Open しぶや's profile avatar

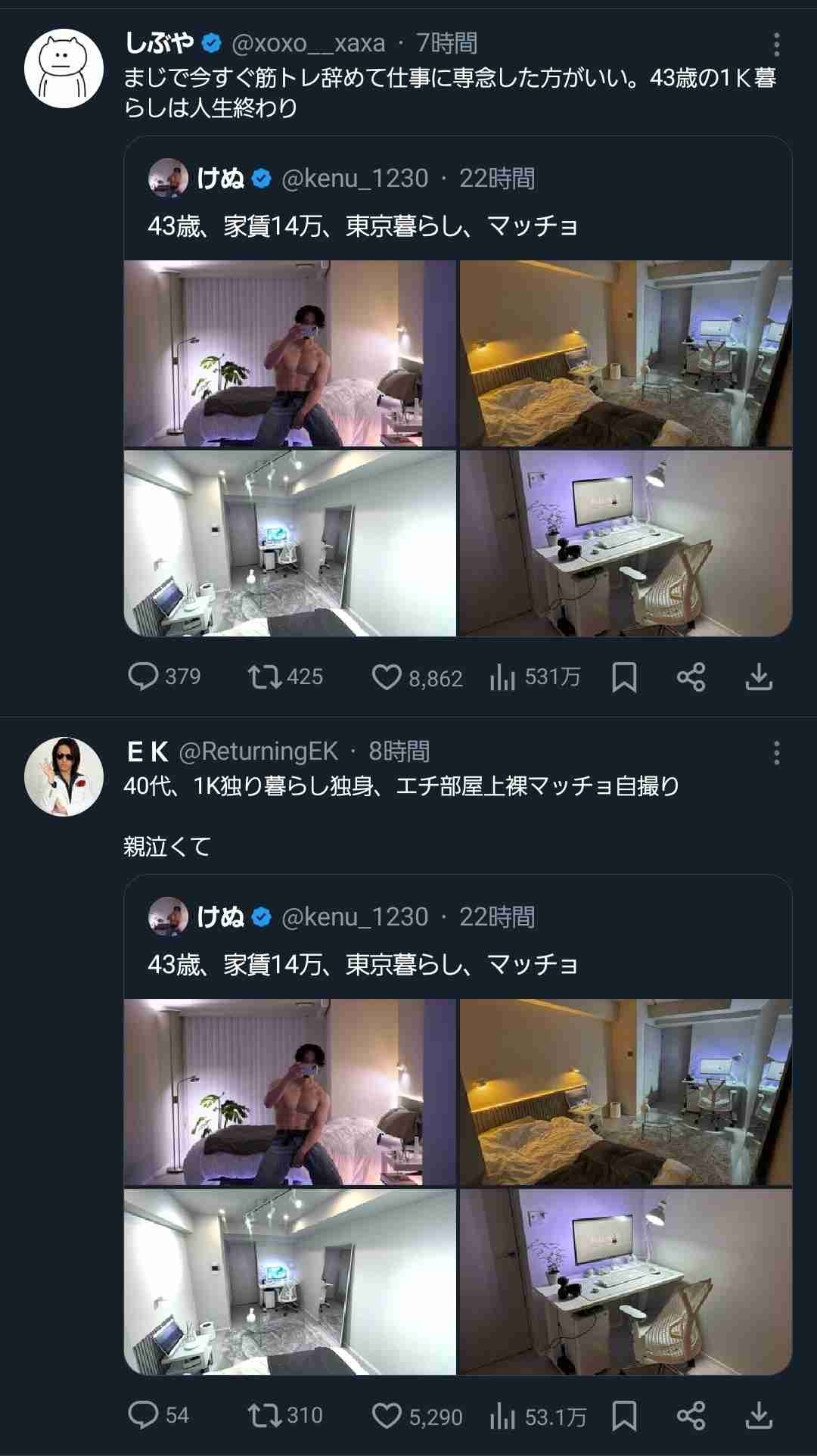(x=64, y=70)
